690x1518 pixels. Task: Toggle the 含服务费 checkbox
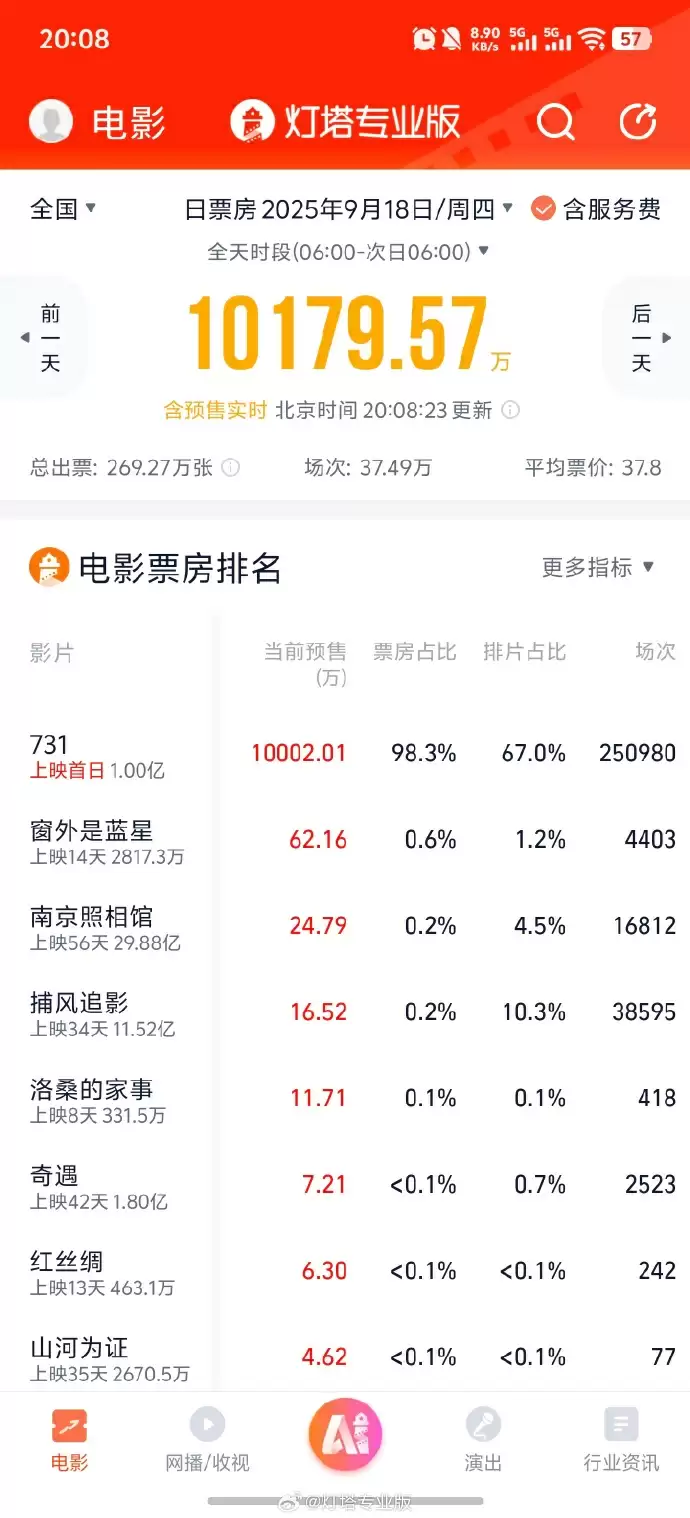coord(543,209)
